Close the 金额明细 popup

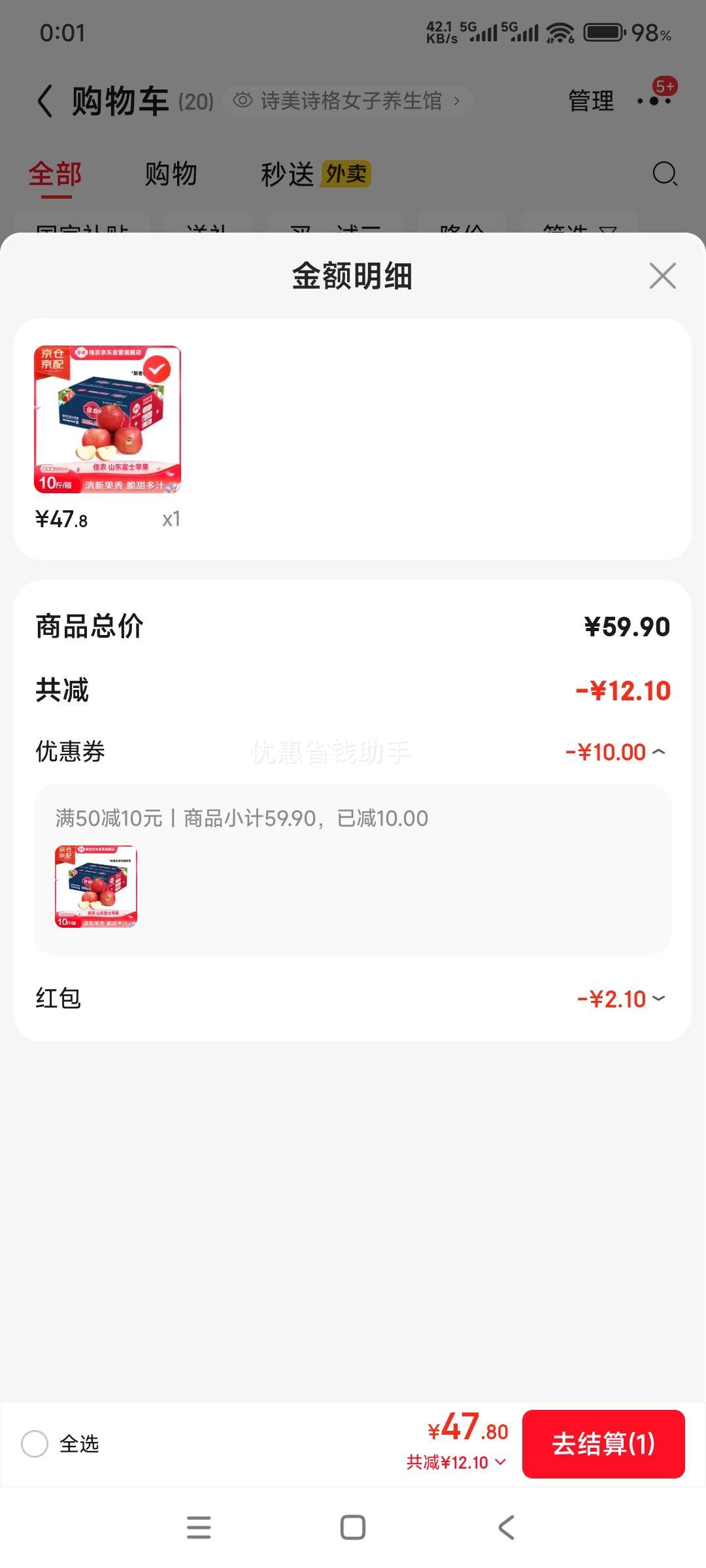(x=663, y=276)
